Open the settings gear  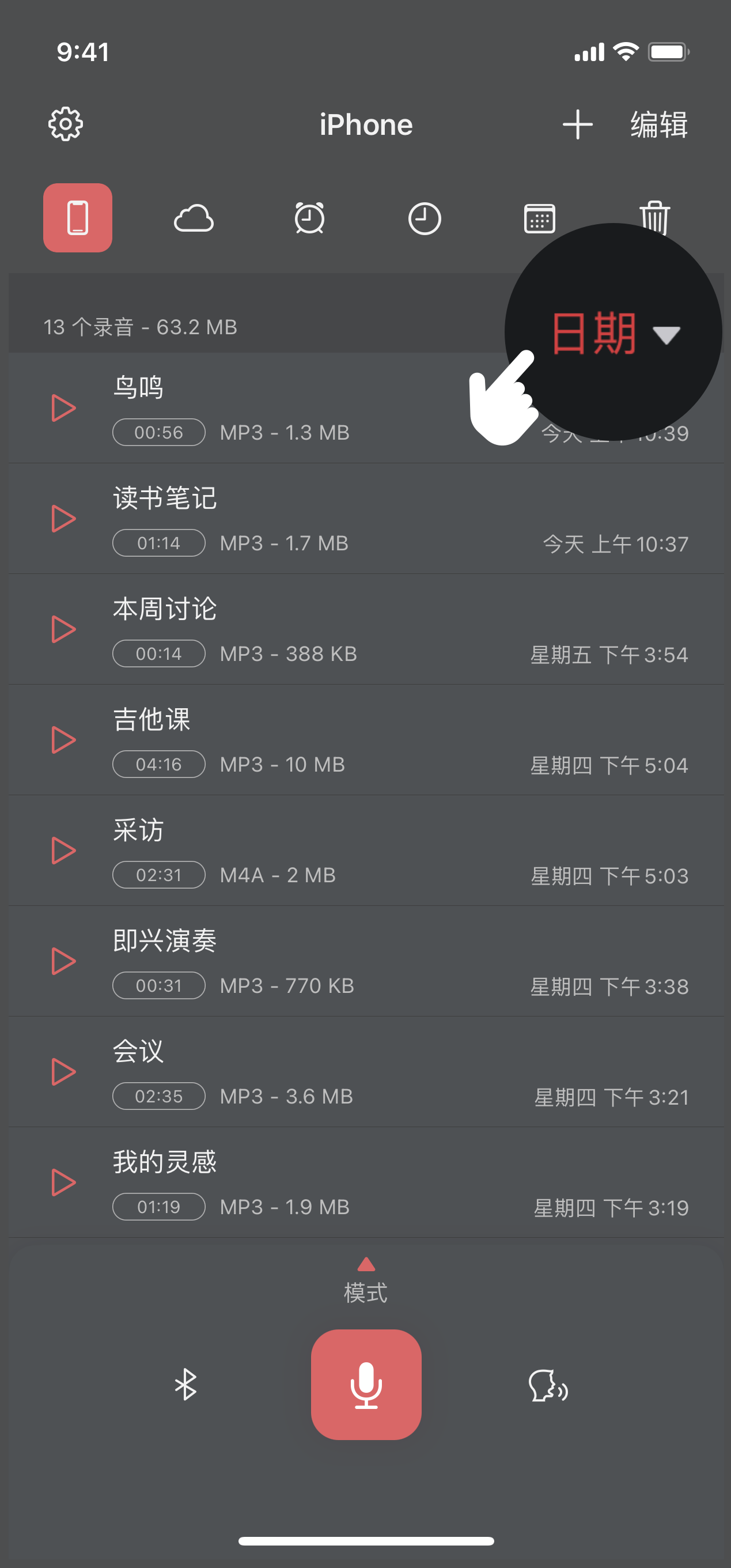tap(66, 125)
